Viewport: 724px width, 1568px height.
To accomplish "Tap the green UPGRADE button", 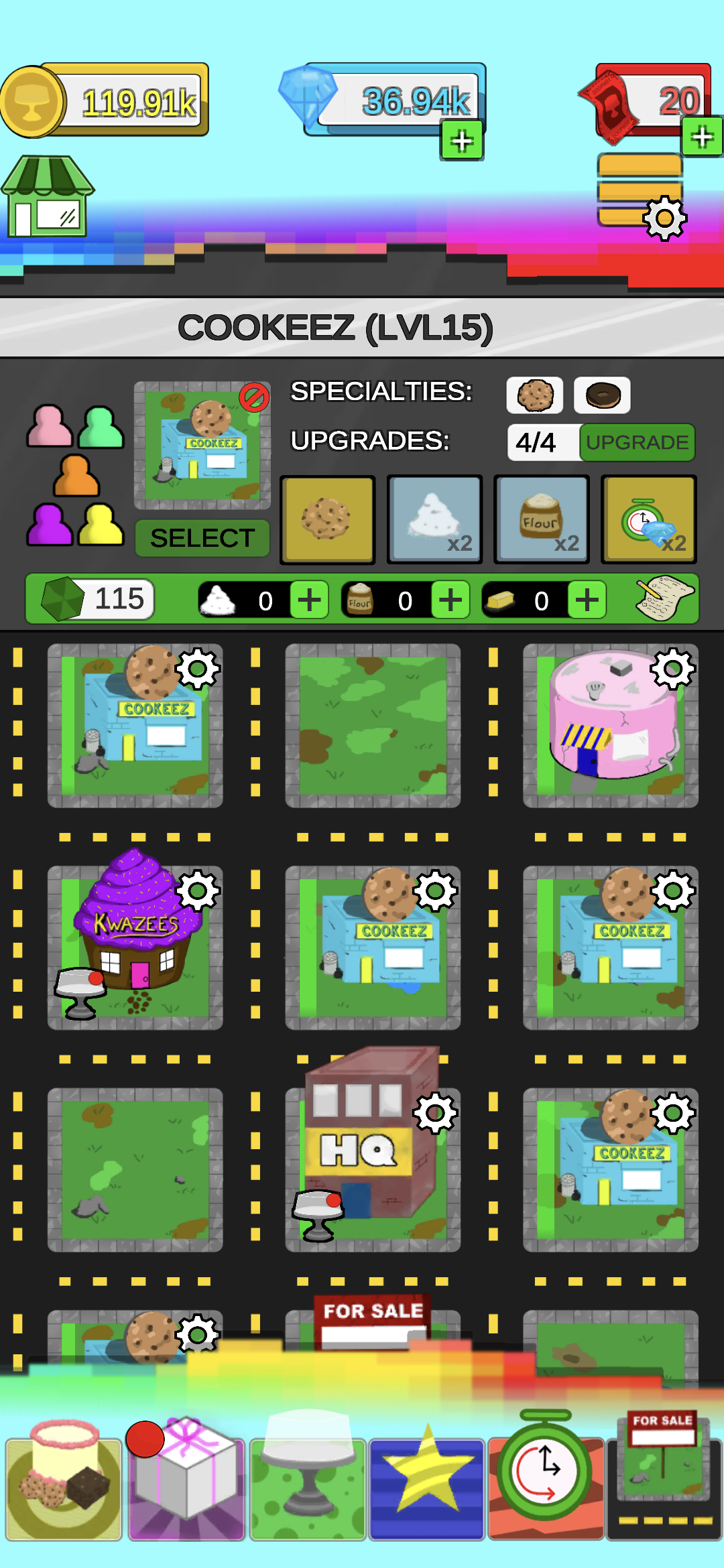I will [x=637, y=442].
